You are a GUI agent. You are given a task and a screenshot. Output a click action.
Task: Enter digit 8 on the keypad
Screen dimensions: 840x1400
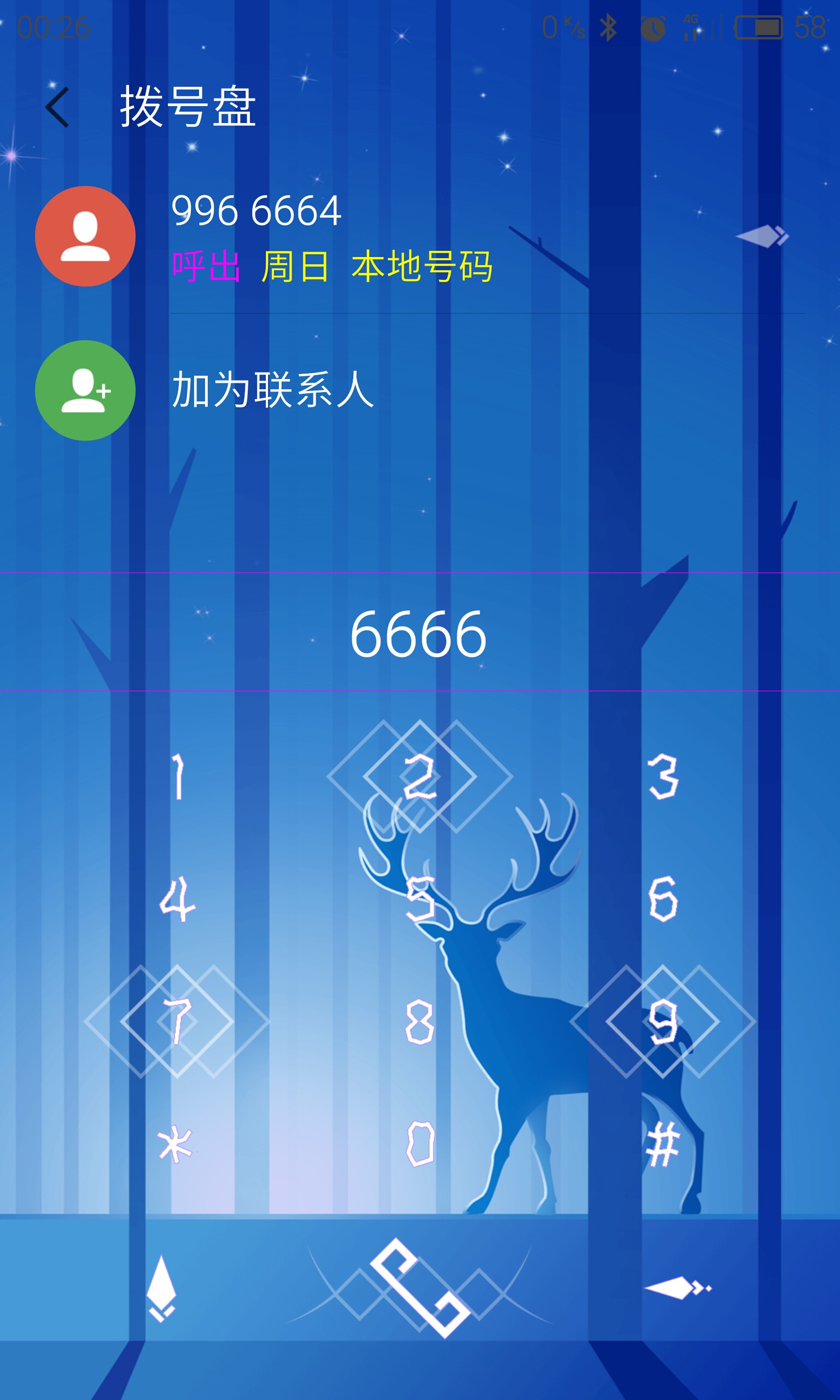[419, 1021]
